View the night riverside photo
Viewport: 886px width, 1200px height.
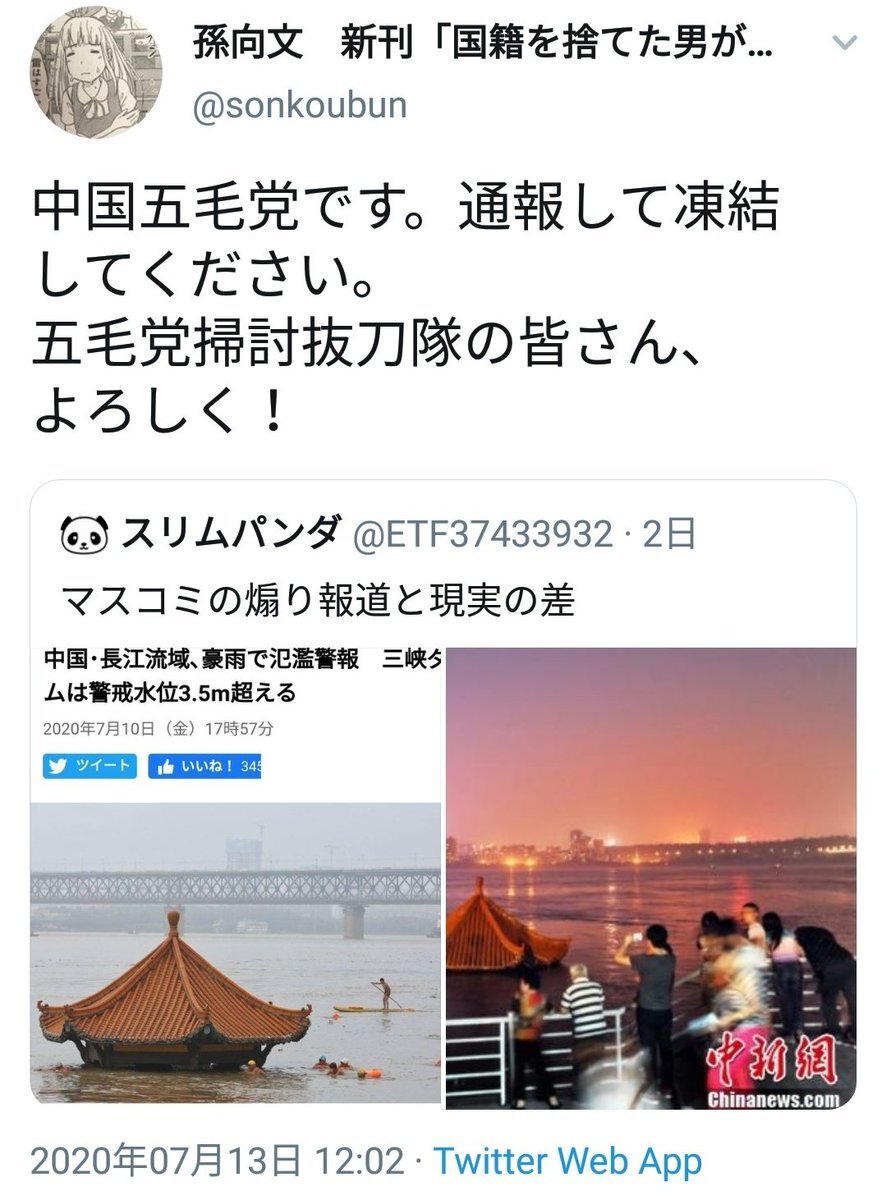click(650, 875)
